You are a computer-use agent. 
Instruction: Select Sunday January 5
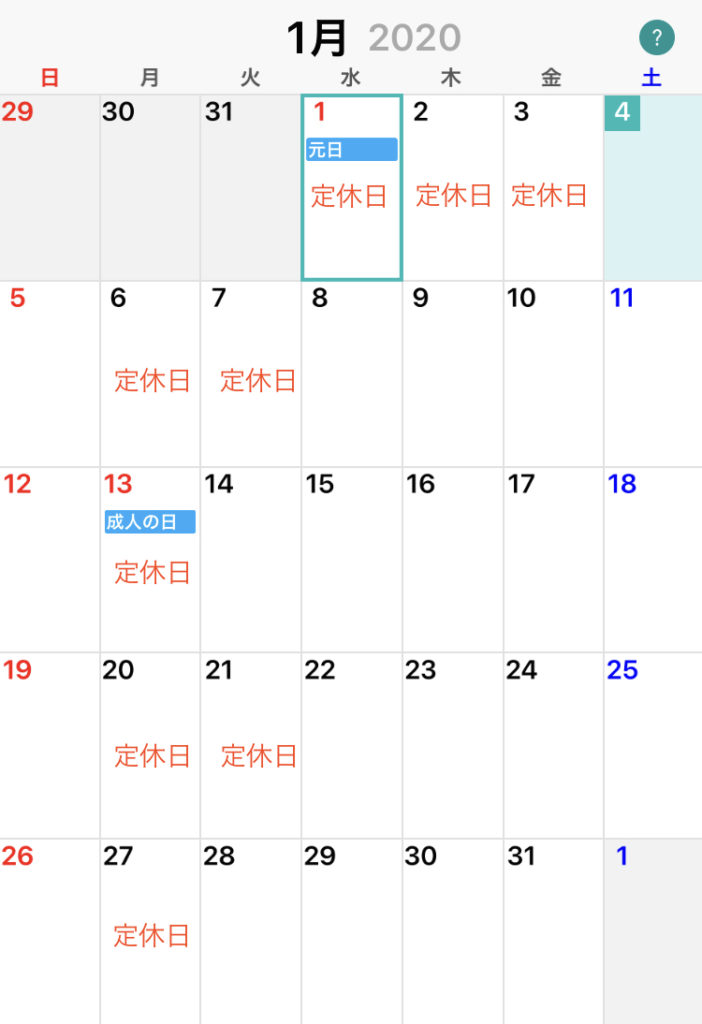[50, 373]
